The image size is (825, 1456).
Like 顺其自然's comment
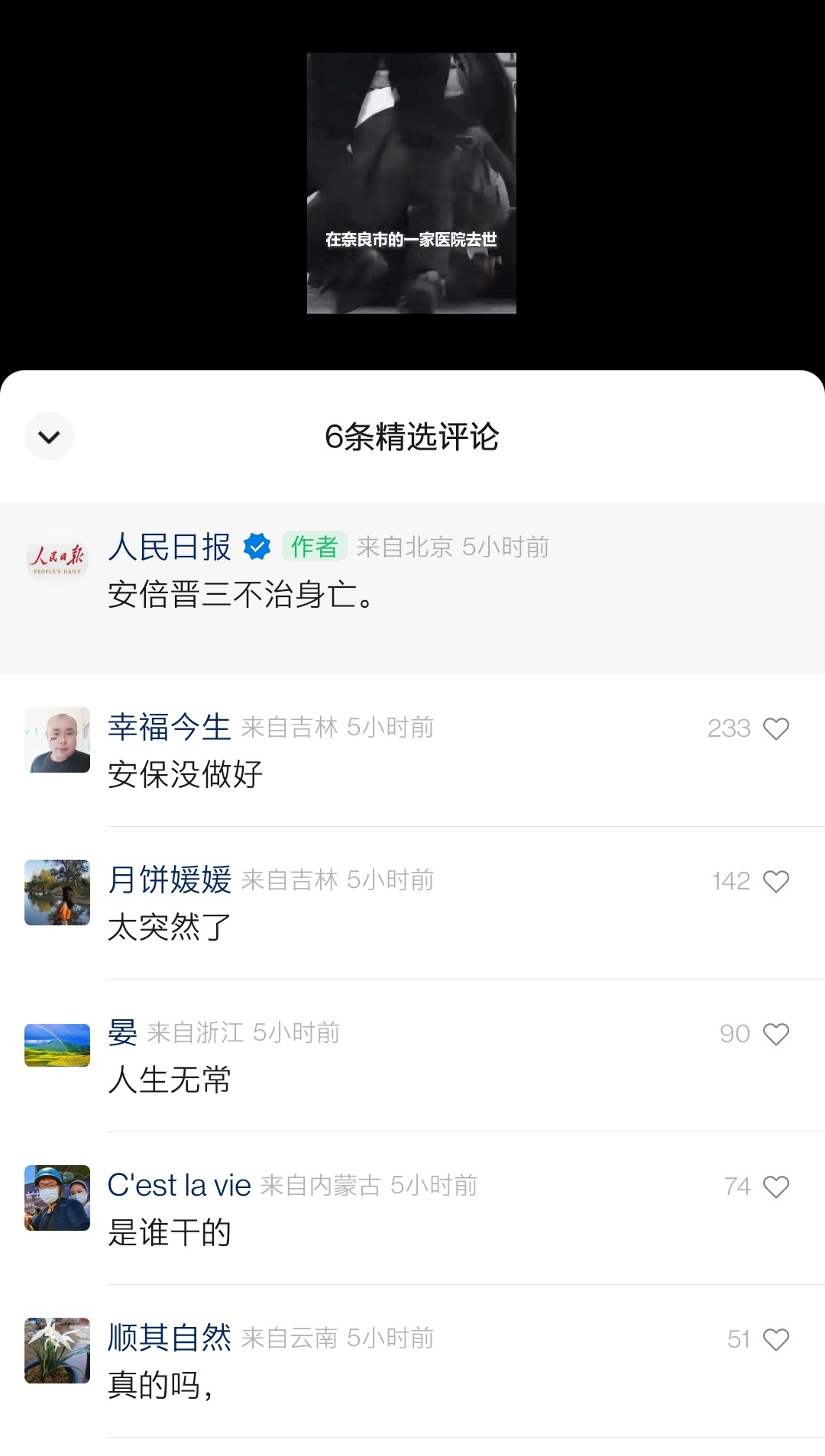click(x=776, y=1339)
